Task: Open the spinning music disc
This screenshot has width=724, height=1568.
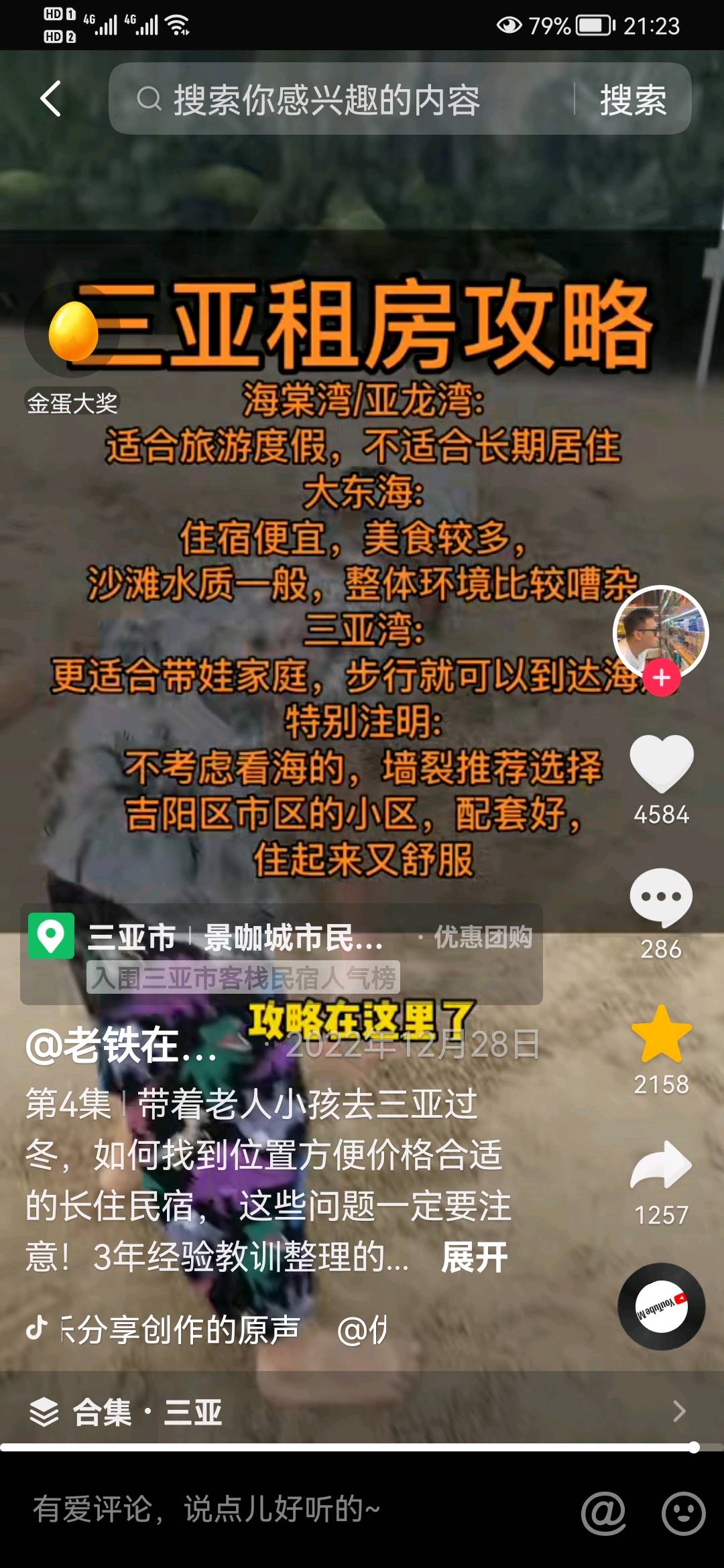Action: point(661,1307)
